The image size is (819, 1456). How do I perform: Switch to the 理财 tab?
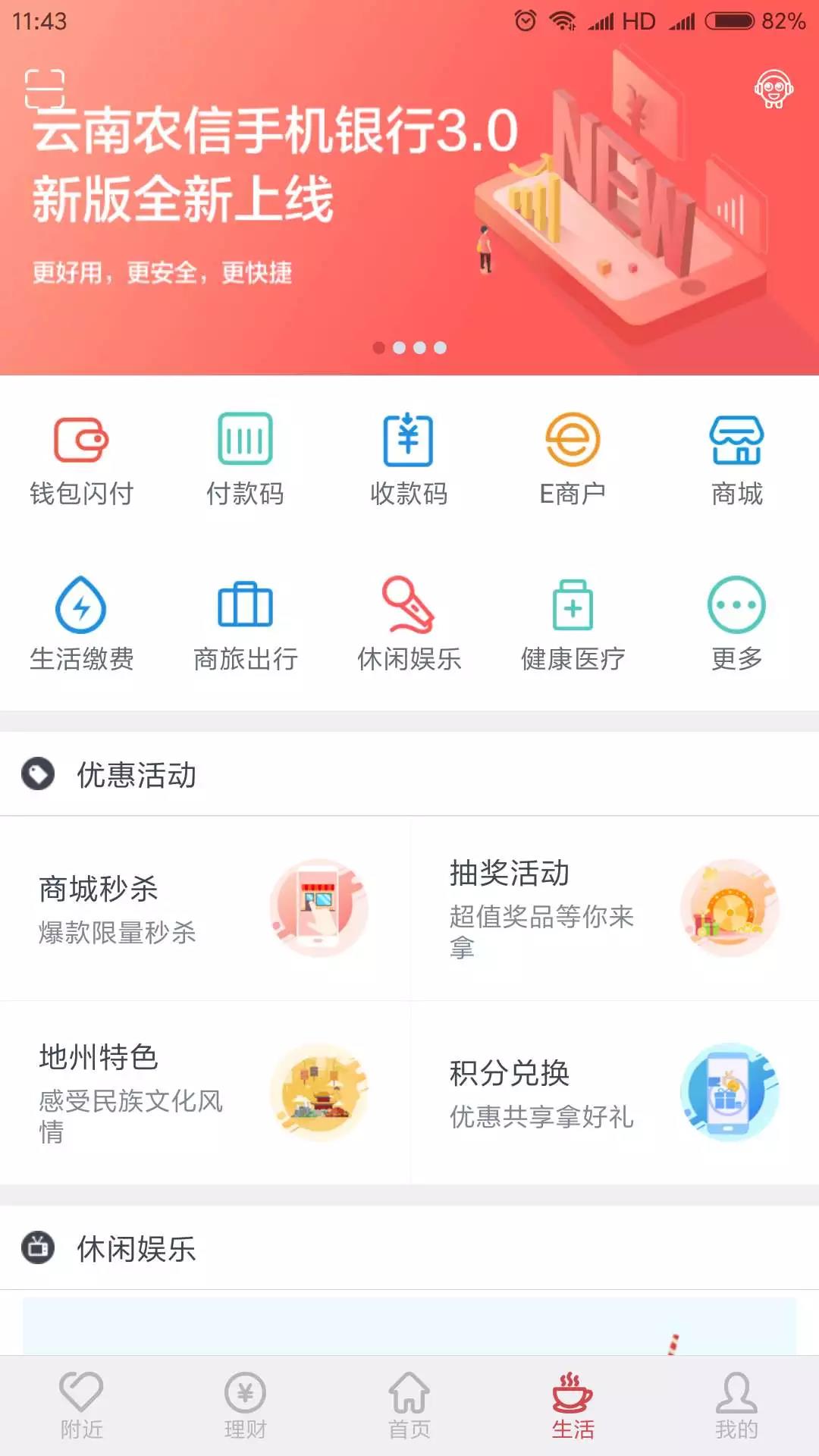coord(245,1405)
